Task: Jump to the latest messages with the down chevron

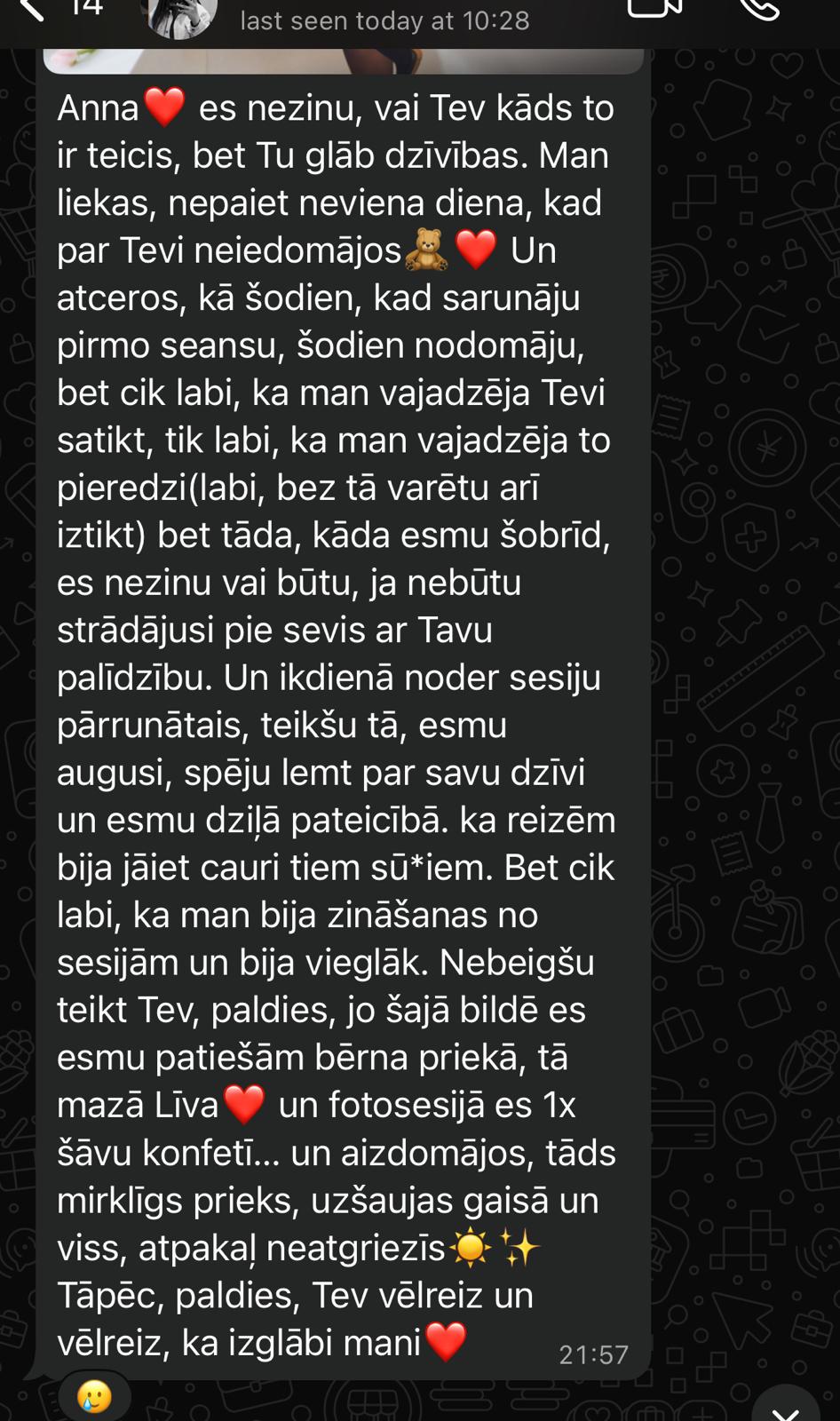Action: (x=785, y=1409)
